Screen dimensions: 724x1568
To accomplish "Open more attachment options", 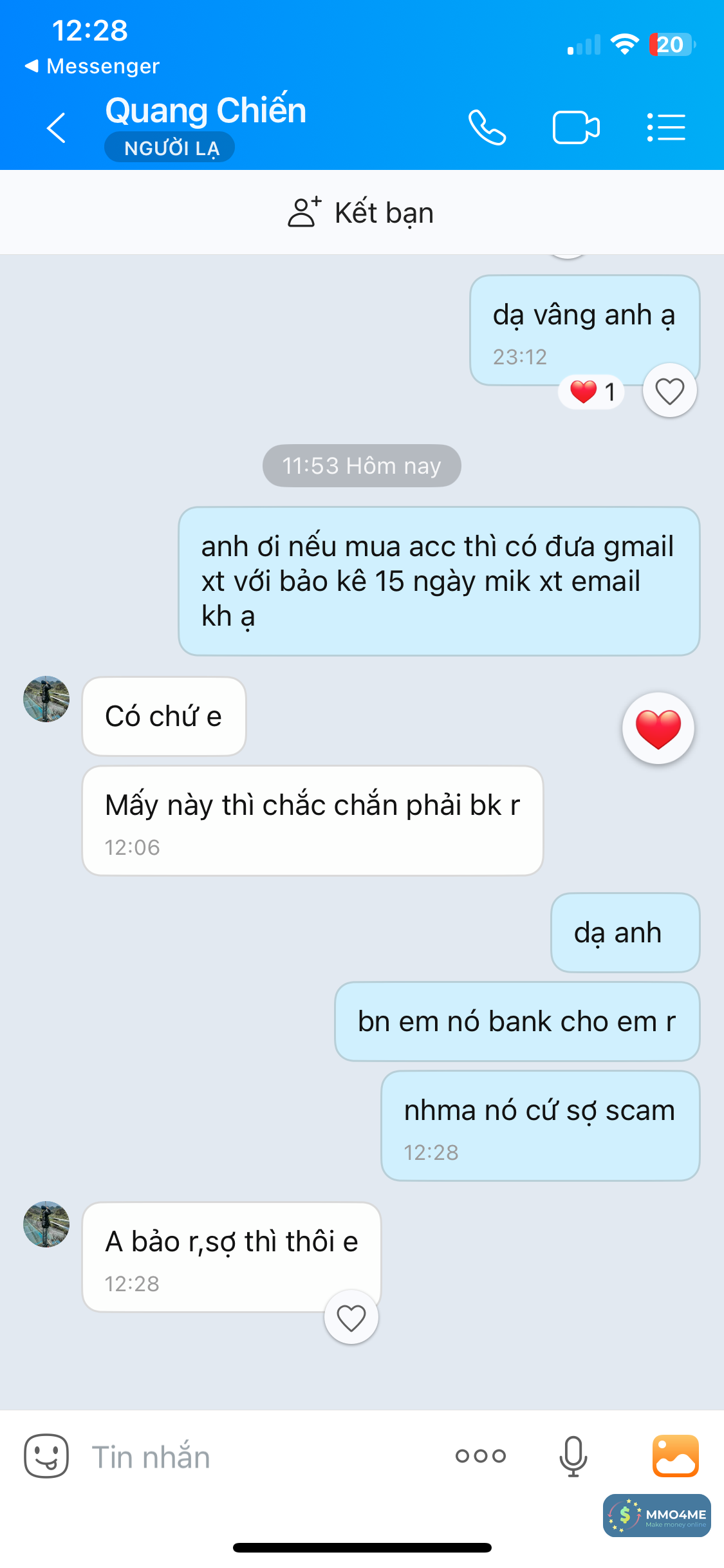I will click(481, 1456).
